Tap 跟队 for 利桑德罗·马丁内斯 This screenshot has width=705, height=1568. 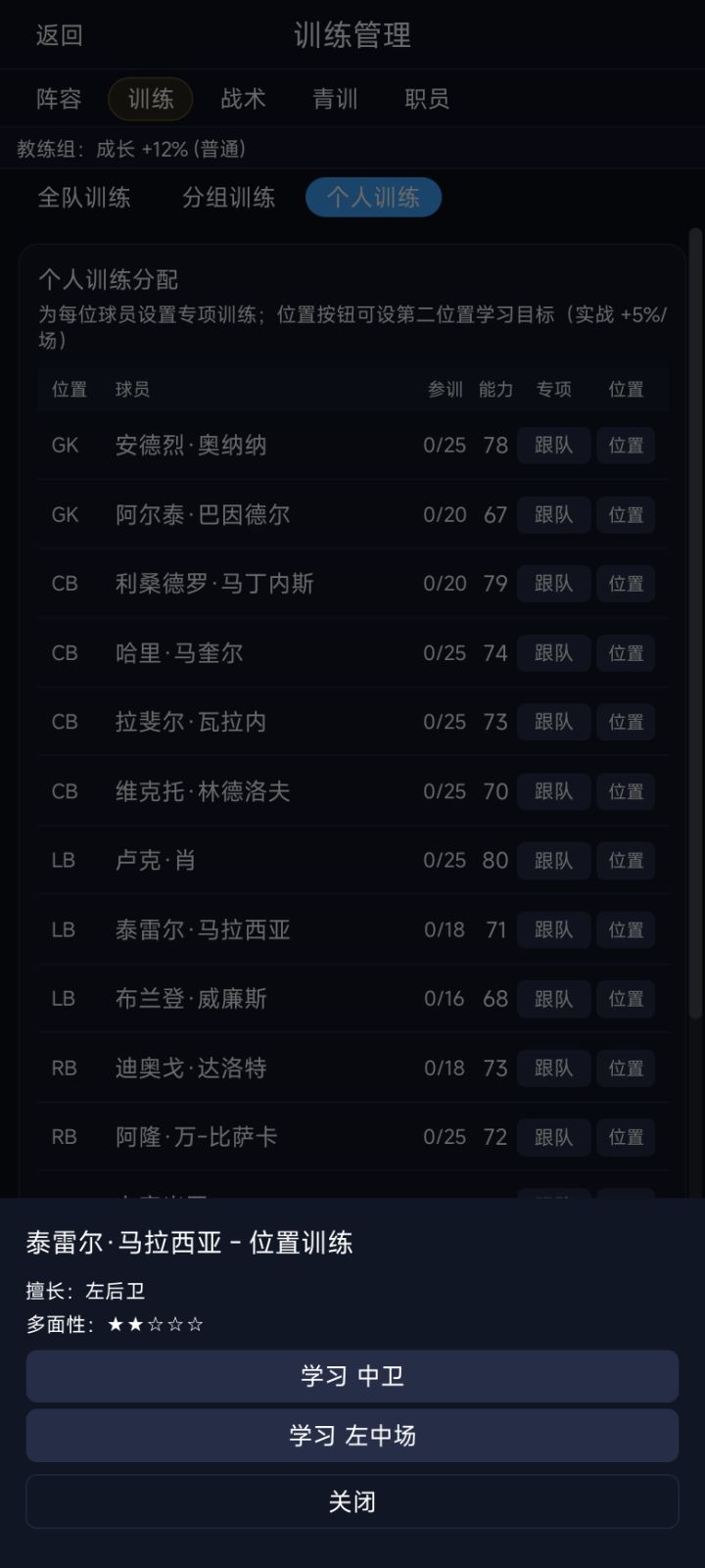pyautogui.click(x=554, y=583)
